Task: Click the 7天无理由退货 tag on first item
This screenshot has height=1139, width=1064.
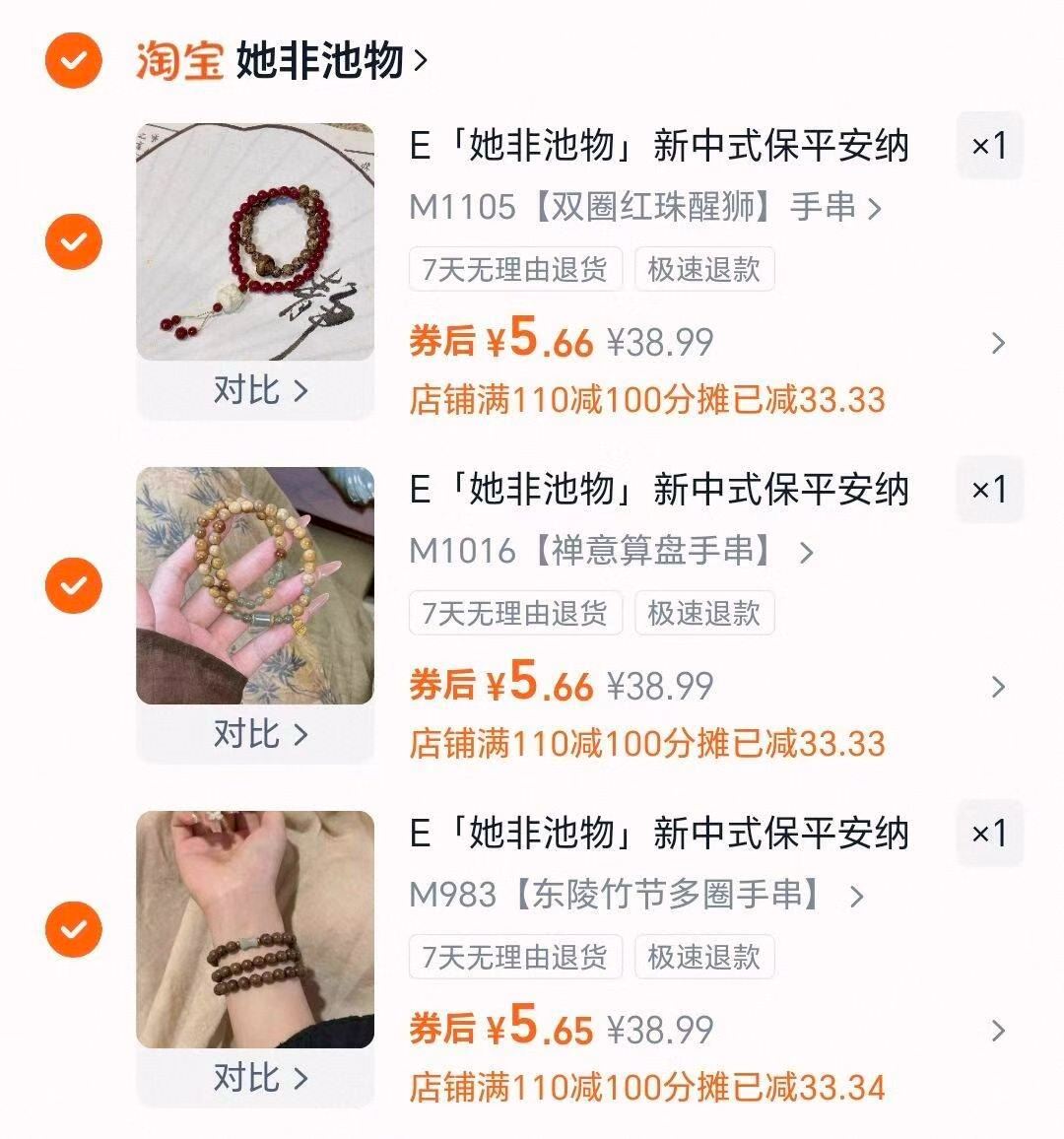Action: tap(516, 269)
